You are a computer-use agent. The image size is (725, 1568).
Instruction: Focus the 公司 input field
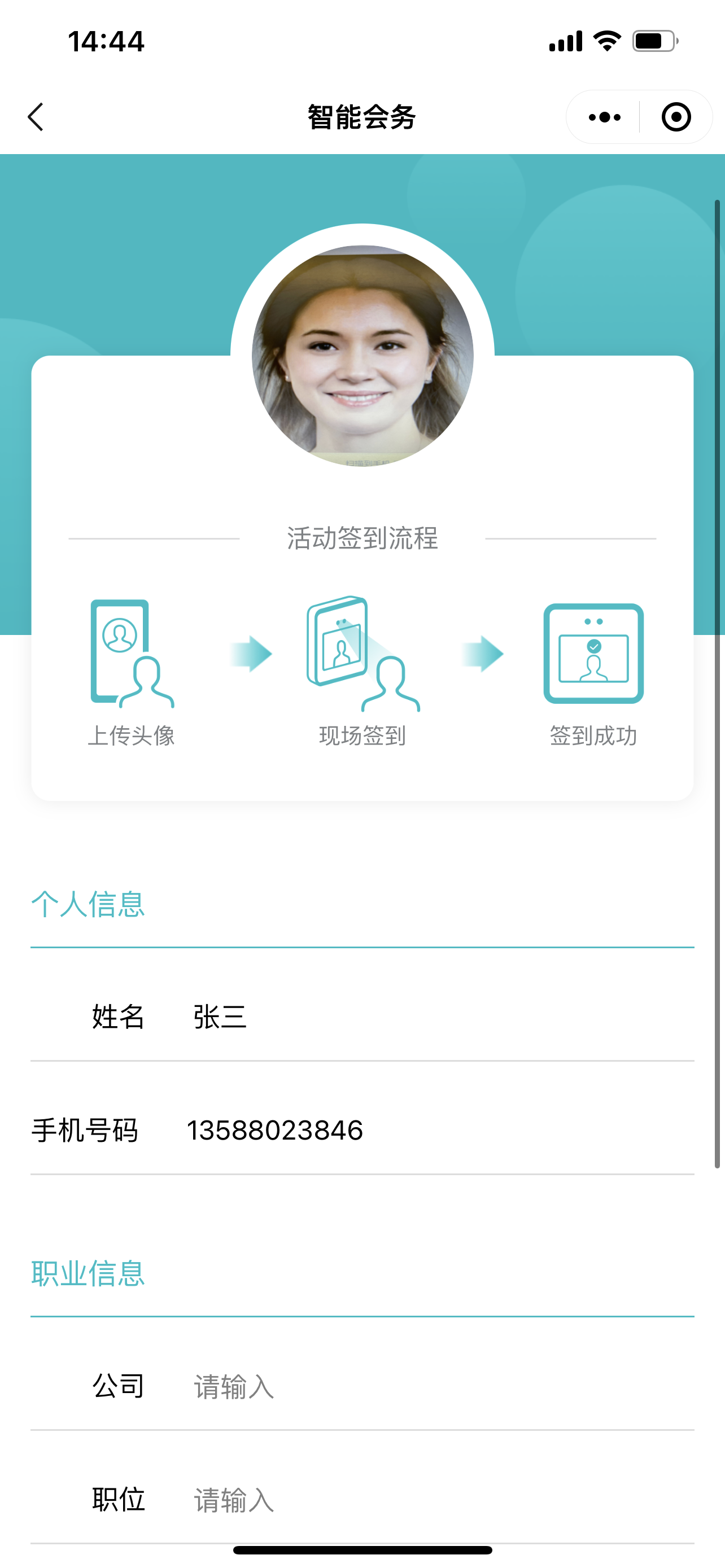[426, 1387]
